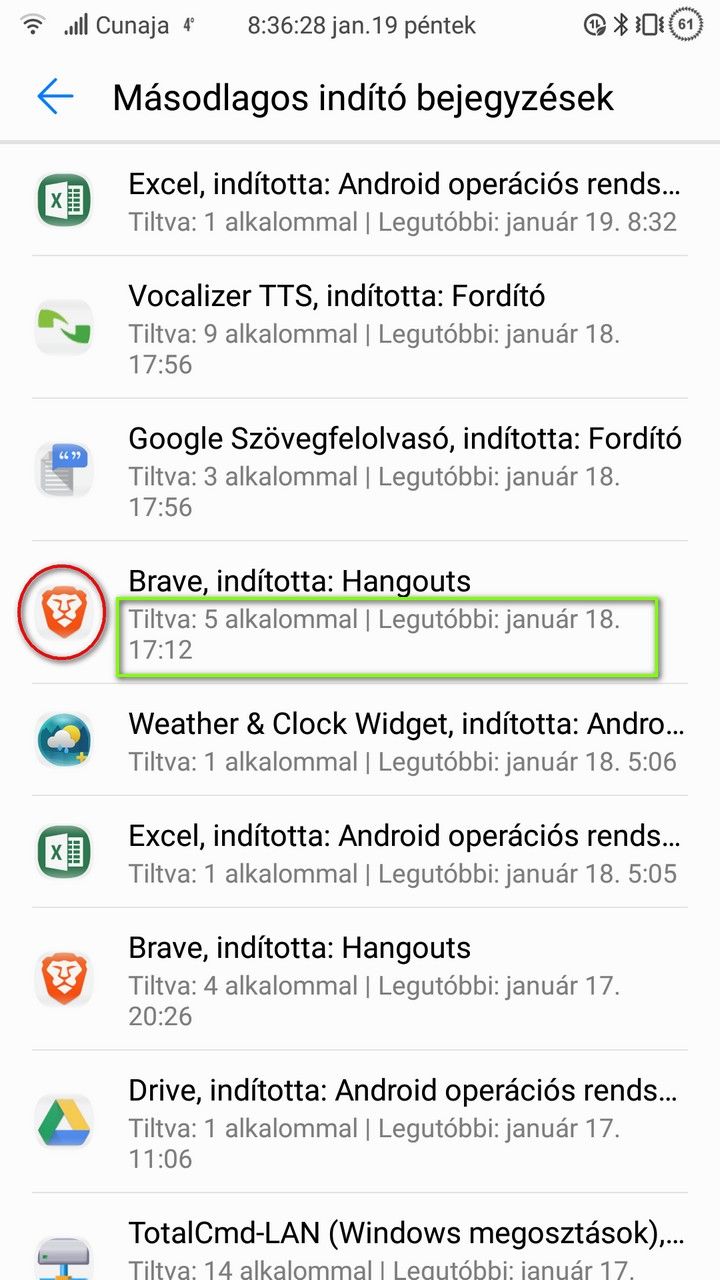
Task: Open the Vocalizer TTS entry
Action: click(360, 328)
